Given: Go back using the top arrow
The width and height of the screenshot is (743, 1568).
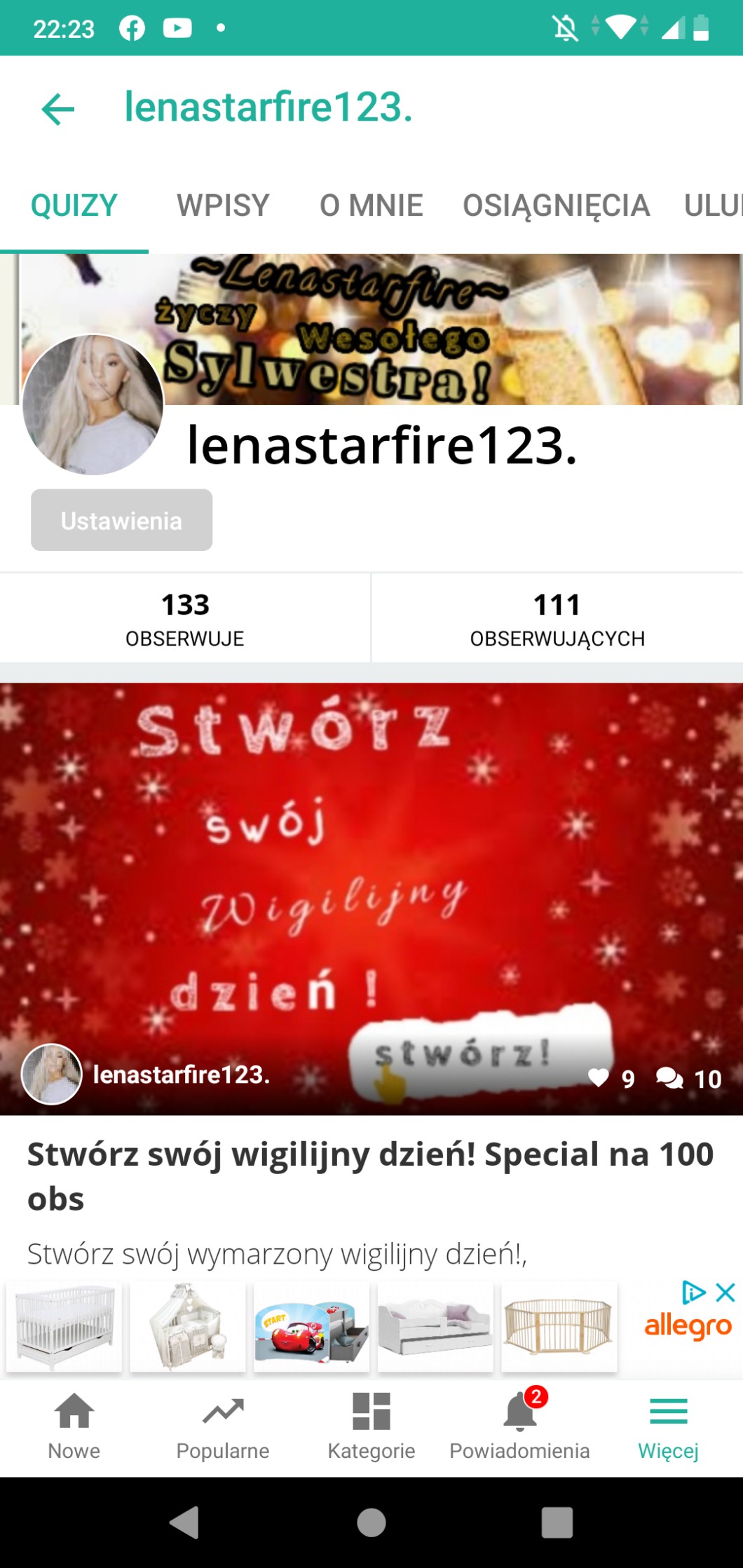Looking at the screenshot, I should click(58, 109).
